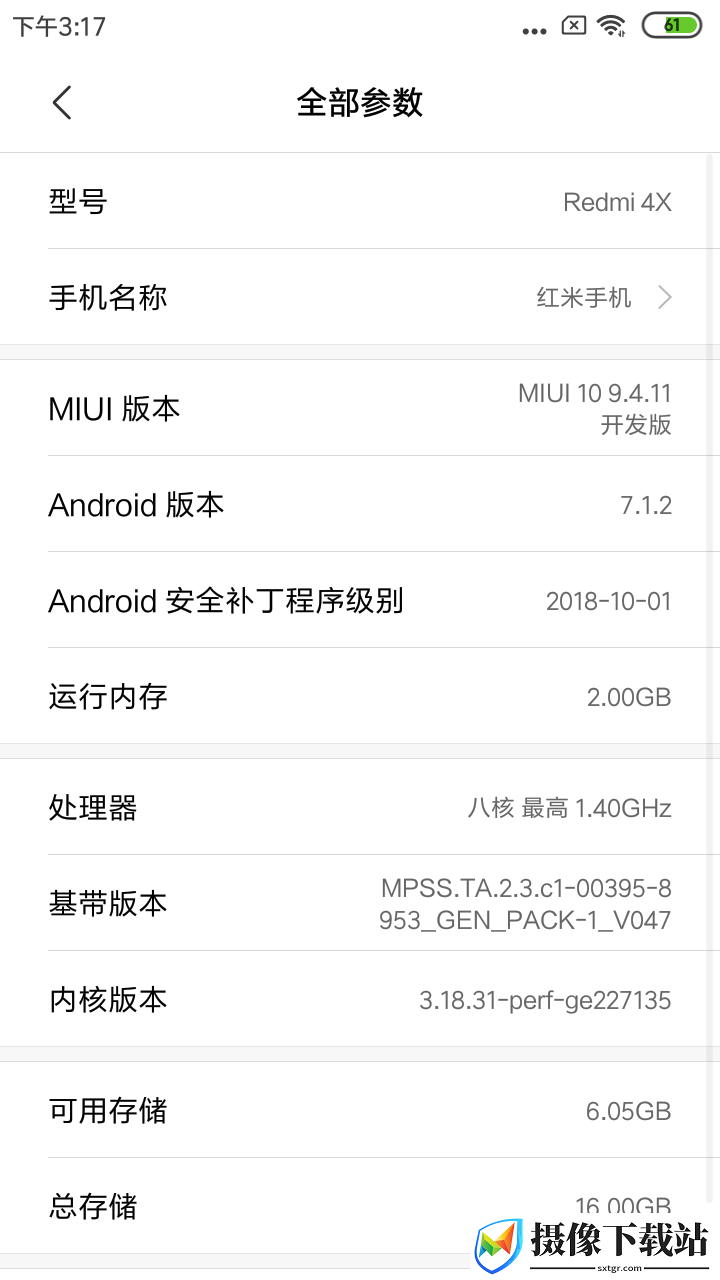Tap the 内核版本 row
This screenshot has width=720, height=1280.
pyautogui.click(x=360, y=999)
